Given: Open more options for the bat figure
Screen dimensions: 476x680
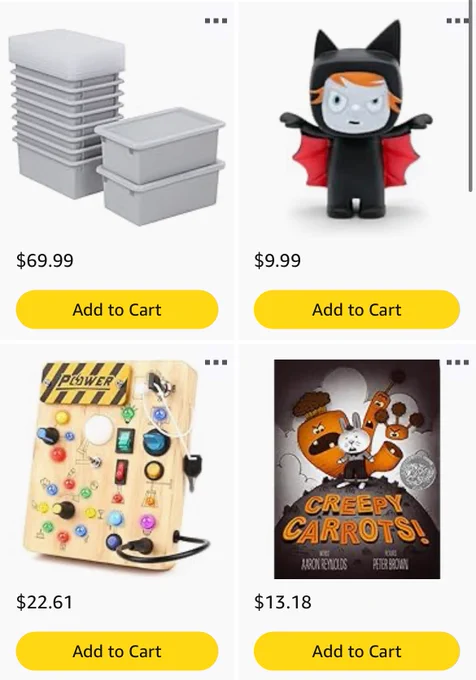Looking at the screenshot, I should [x=457, y=20].
